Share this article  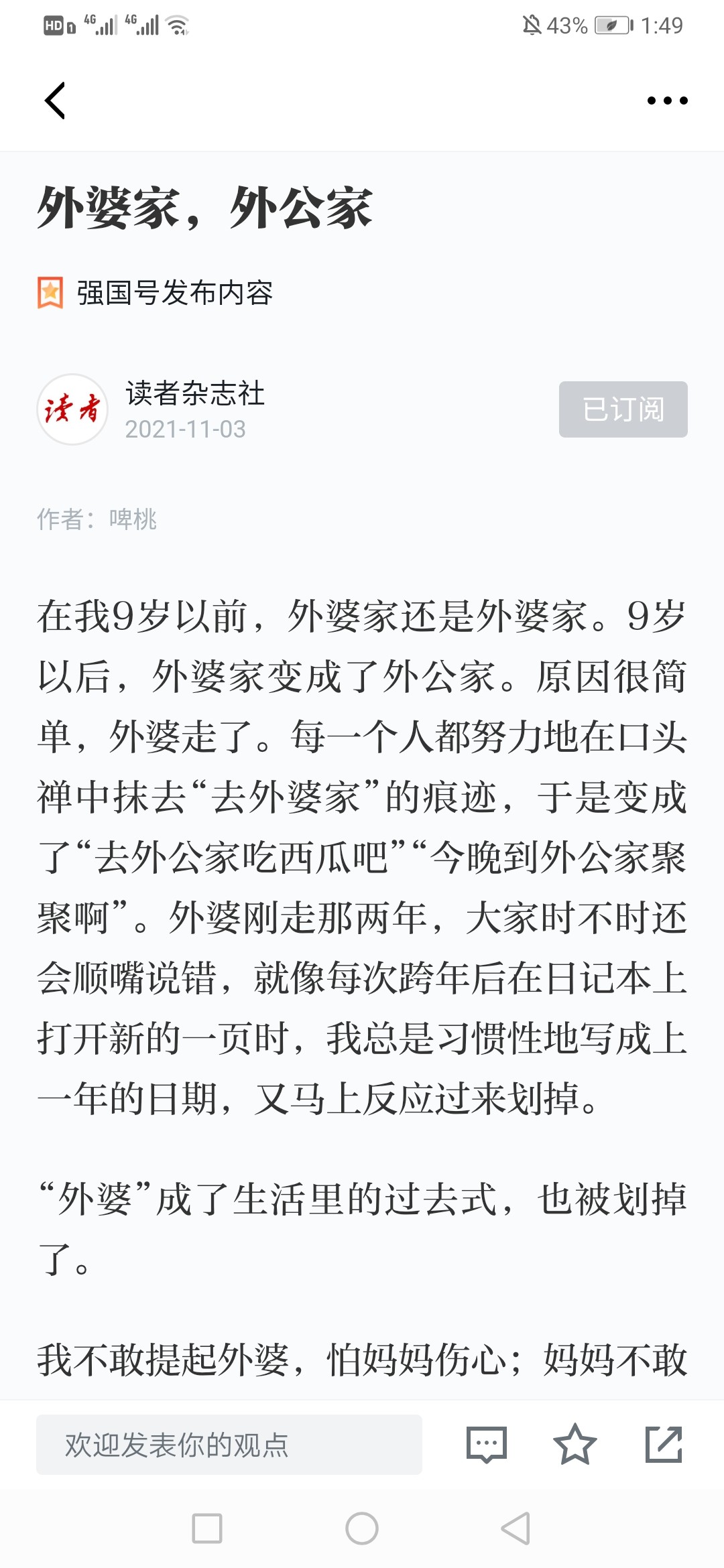663,1445
